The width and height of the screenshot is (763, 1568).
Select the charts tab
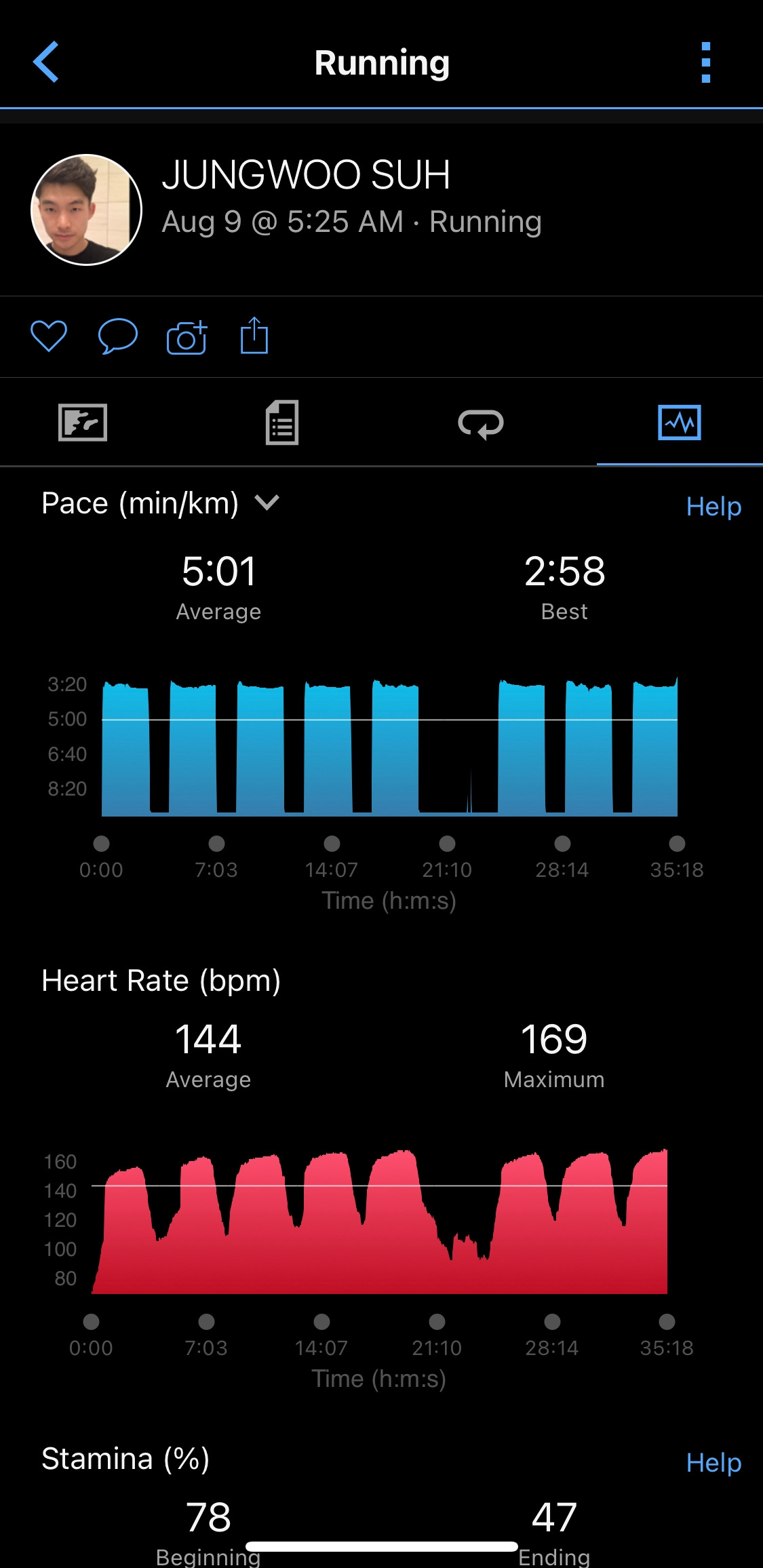pos(679,423)
